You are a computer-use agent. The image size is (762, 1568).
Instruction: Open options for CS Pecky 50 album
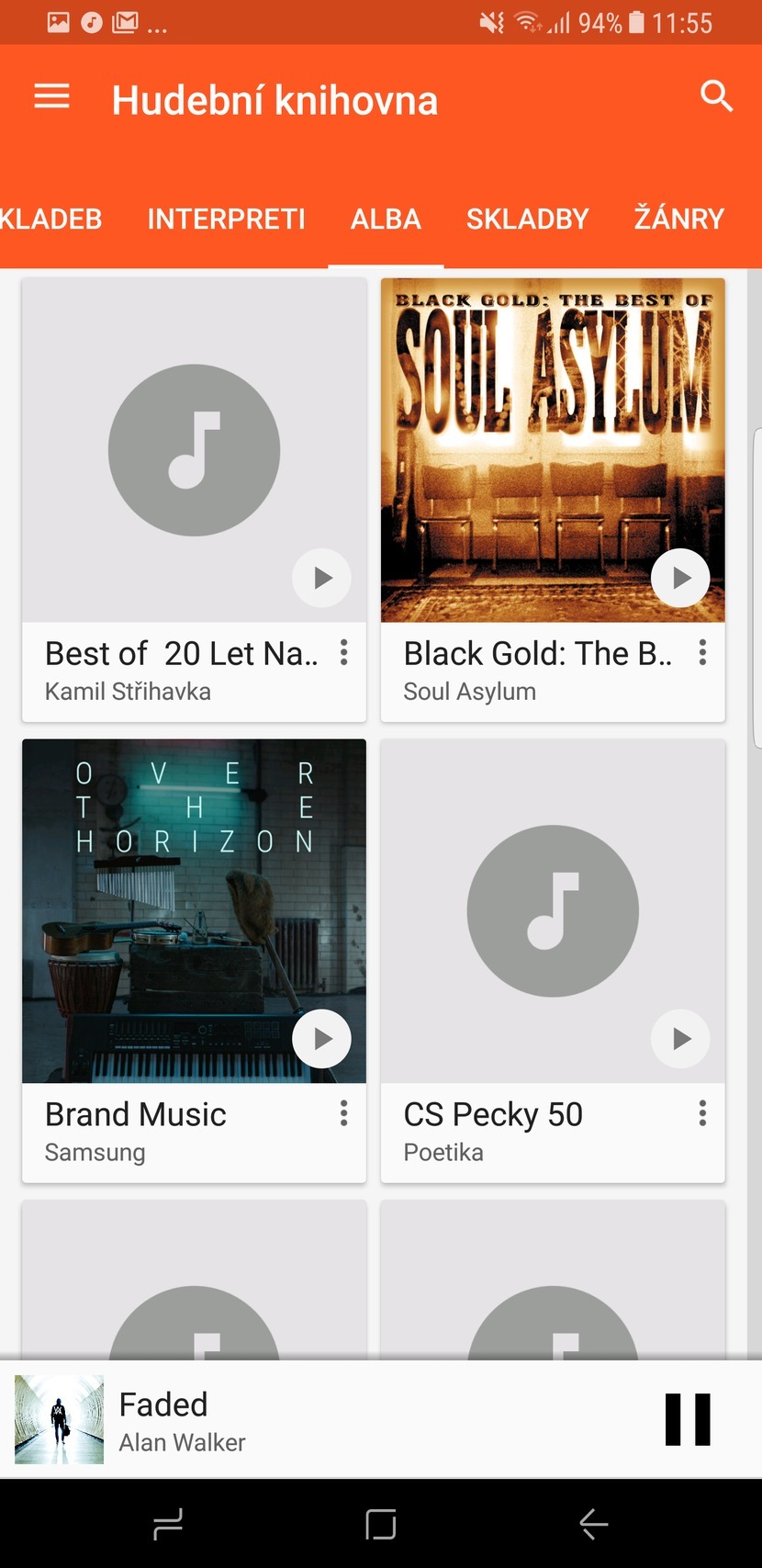click(702, 1113)
